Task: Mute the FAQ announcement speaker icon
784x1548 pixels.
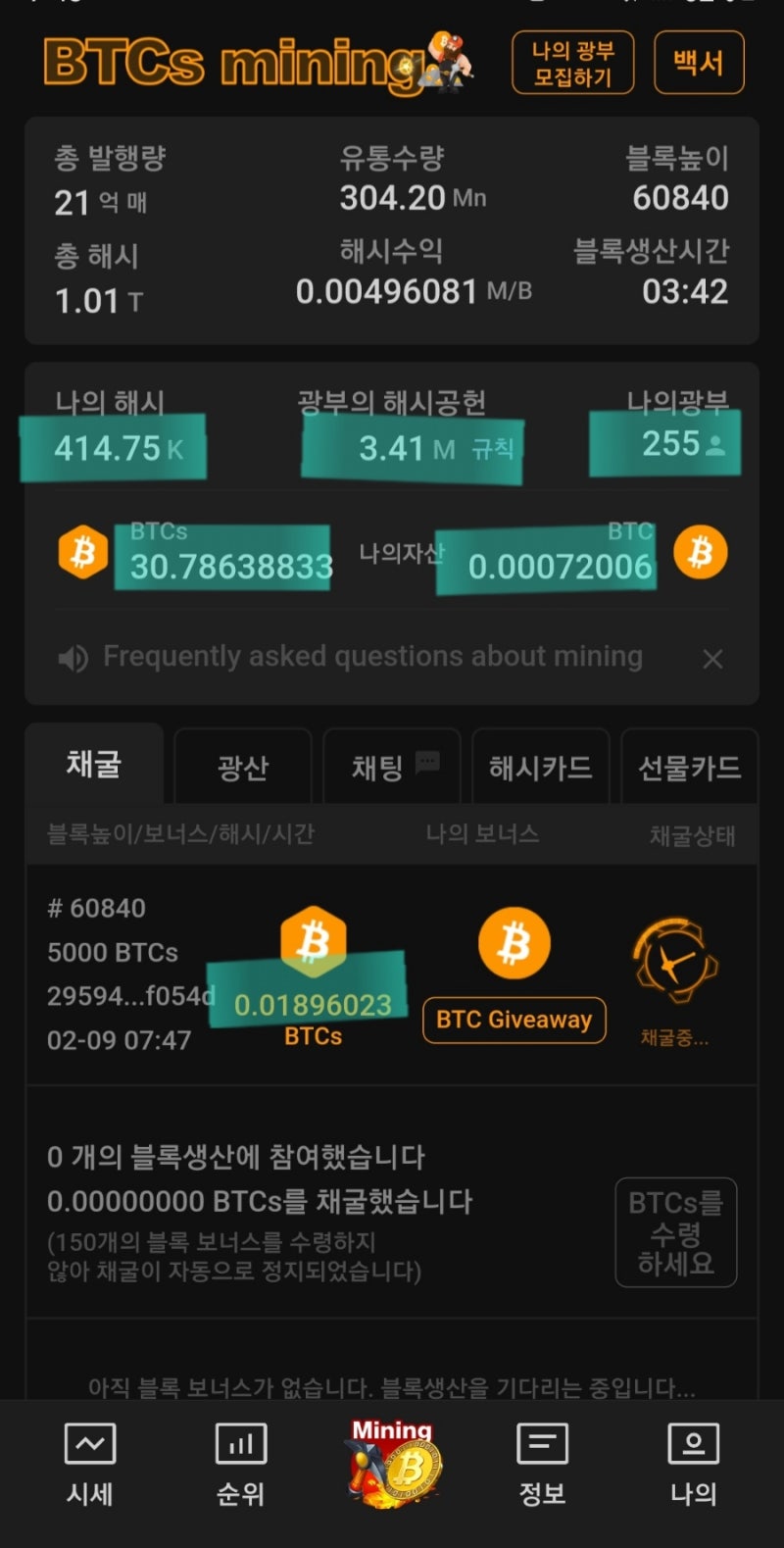Action: pyautogui.click(x=73, y=659)
